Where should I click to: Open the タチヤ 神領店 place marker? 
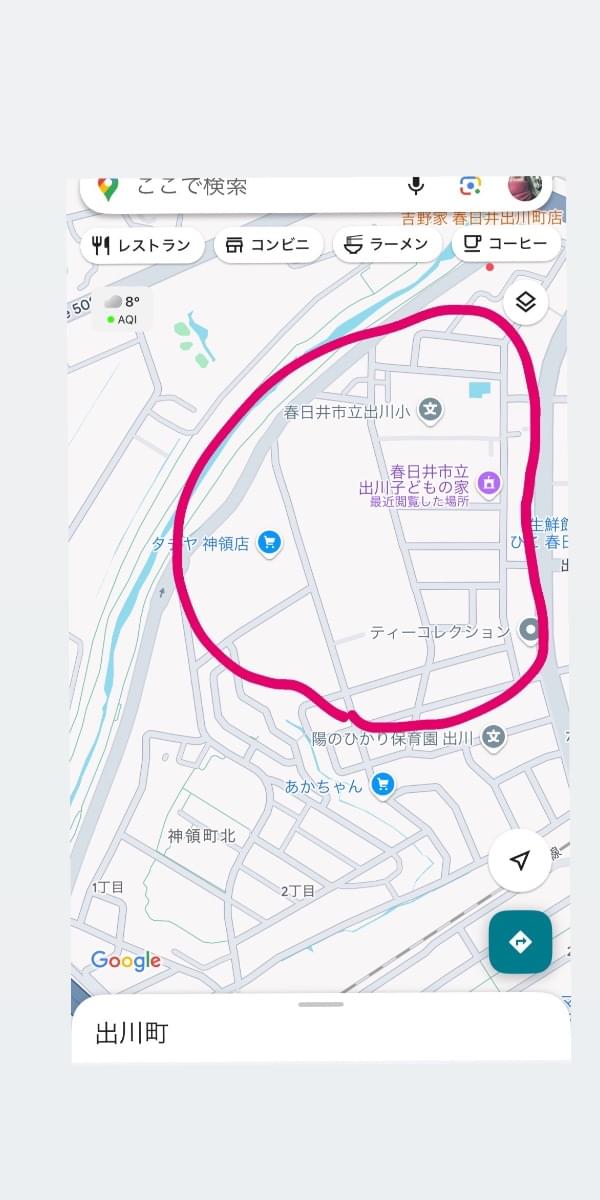268,544
